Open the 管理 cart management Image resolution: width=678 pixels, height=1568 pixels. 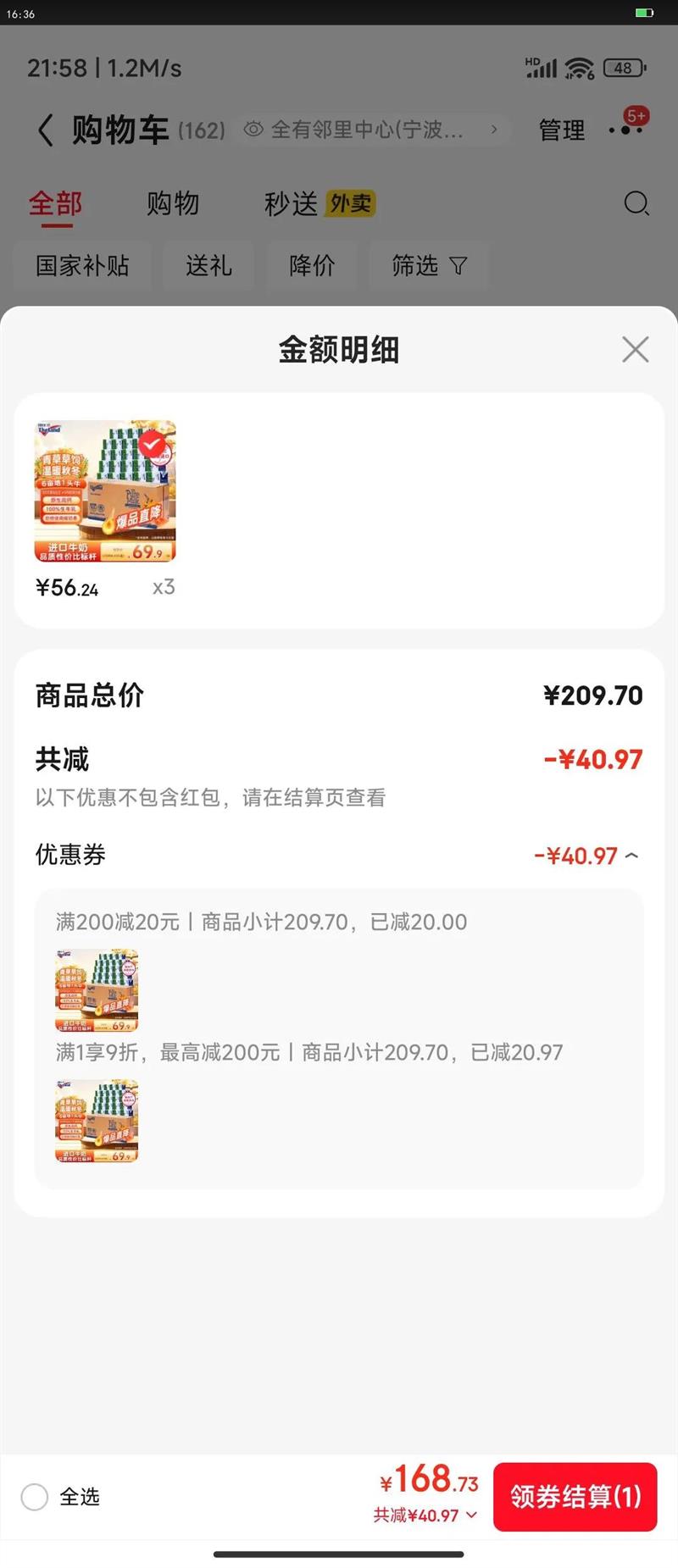(x=561, y=130)
